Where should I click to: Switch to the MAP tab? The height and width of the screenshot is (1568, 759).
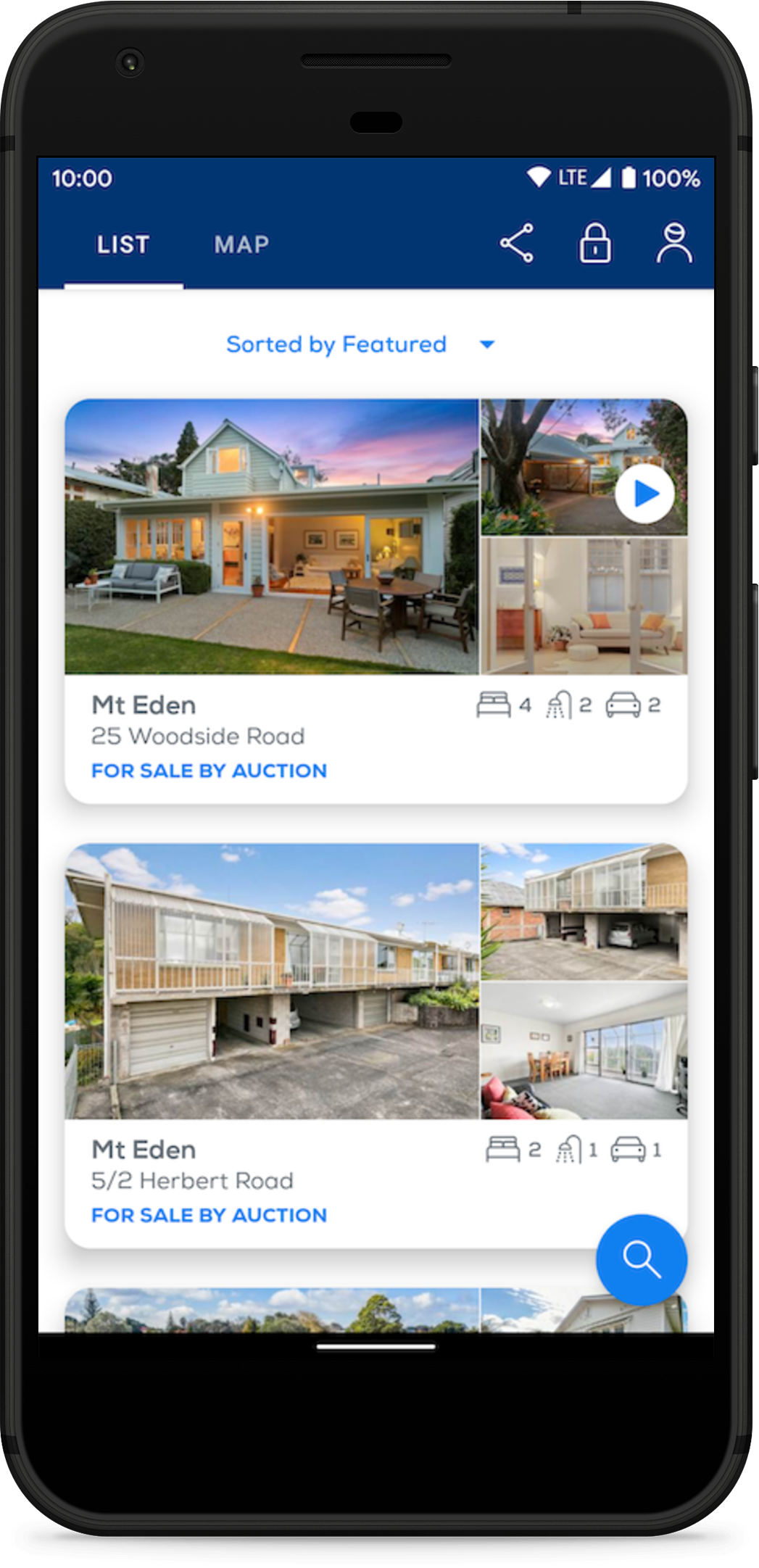coord(241,245)
